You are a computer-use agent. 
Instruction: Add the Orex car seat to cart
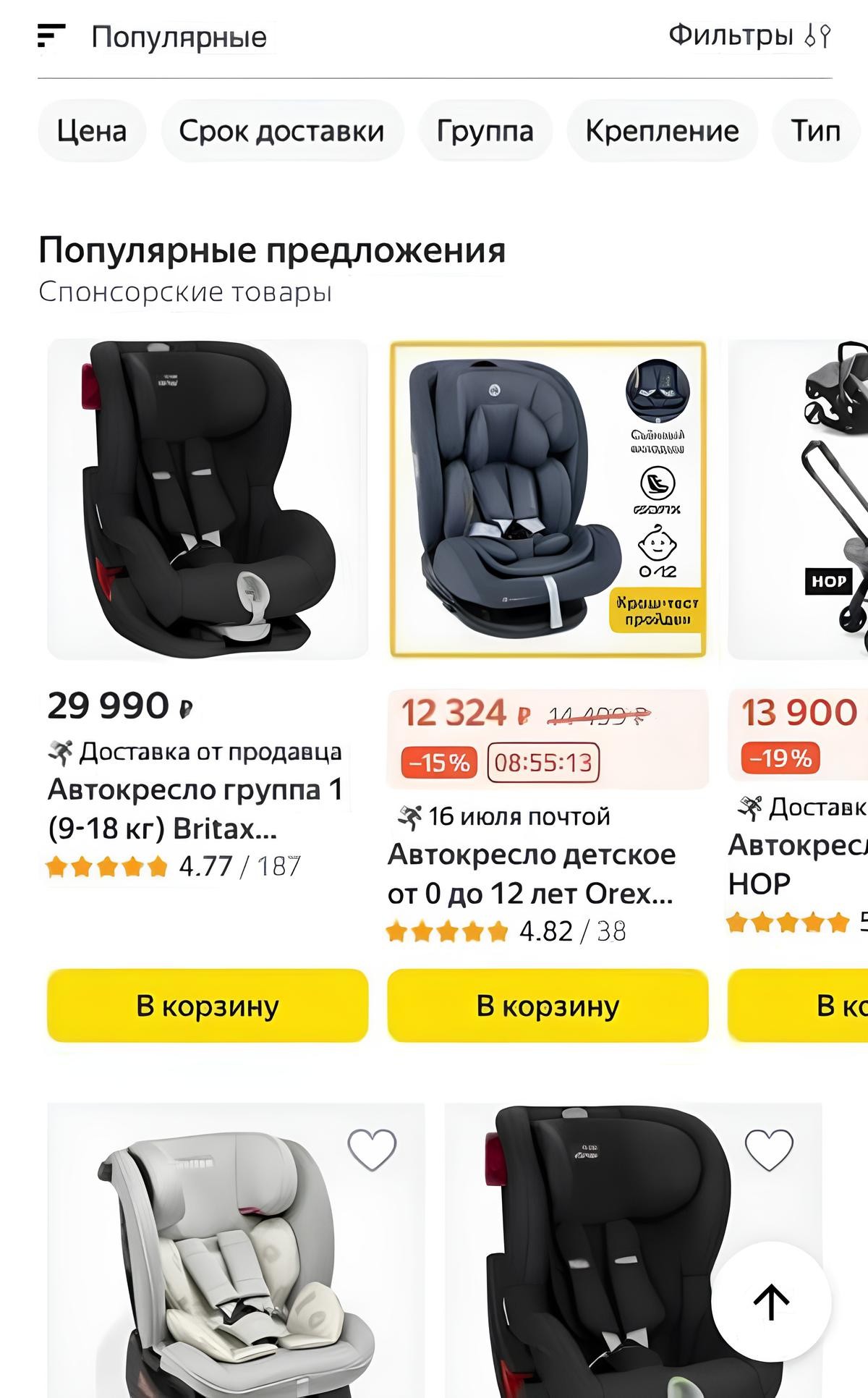(x=548, y=1006)
